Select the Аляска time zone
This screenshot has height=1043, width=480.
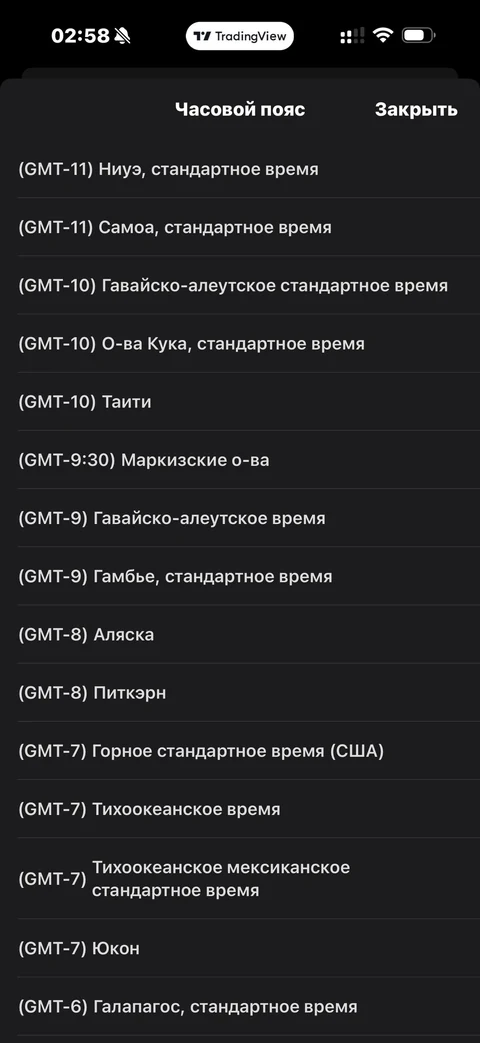coord(240,635)
